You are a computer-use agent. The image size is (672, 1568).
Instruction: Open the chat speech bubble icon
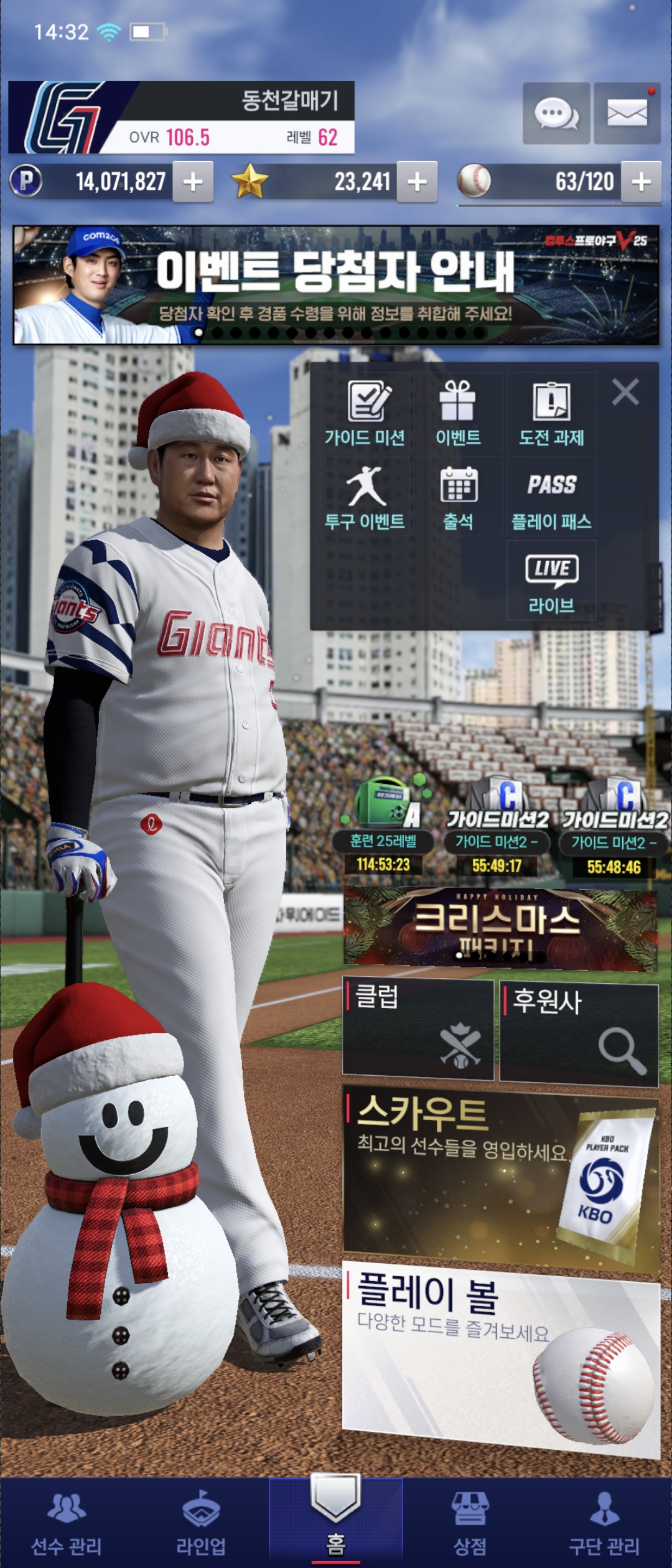point(556,114)
